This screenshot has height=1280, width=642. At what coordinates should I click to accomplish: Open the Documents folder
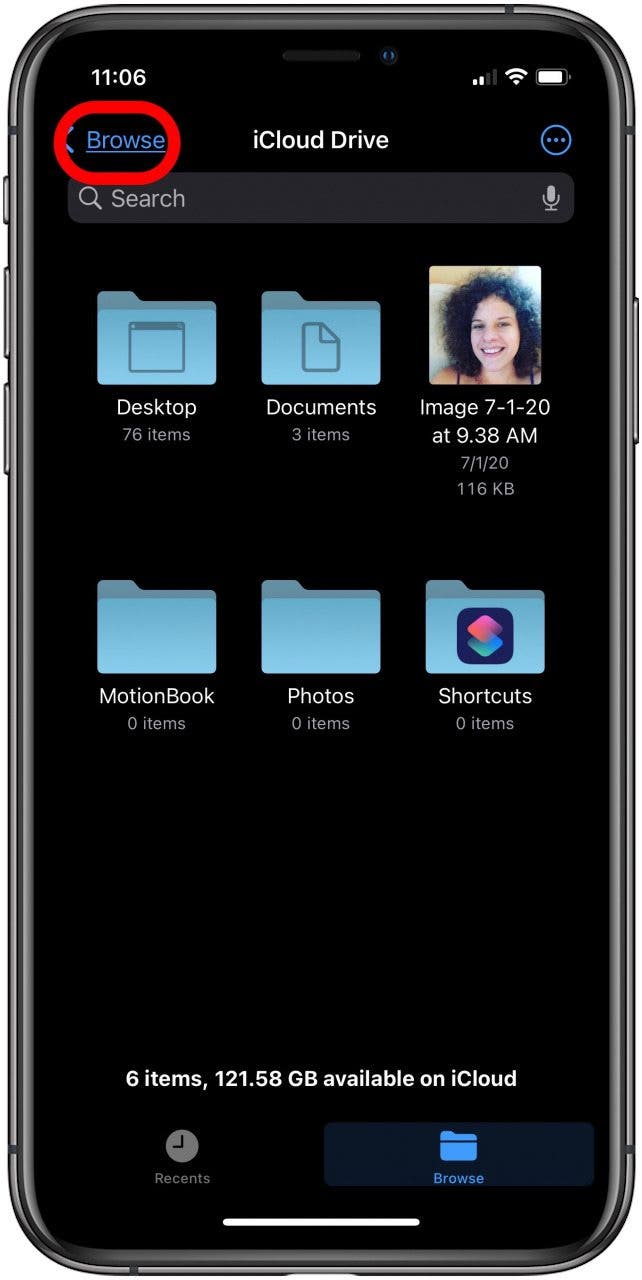(x=321, y=339)
